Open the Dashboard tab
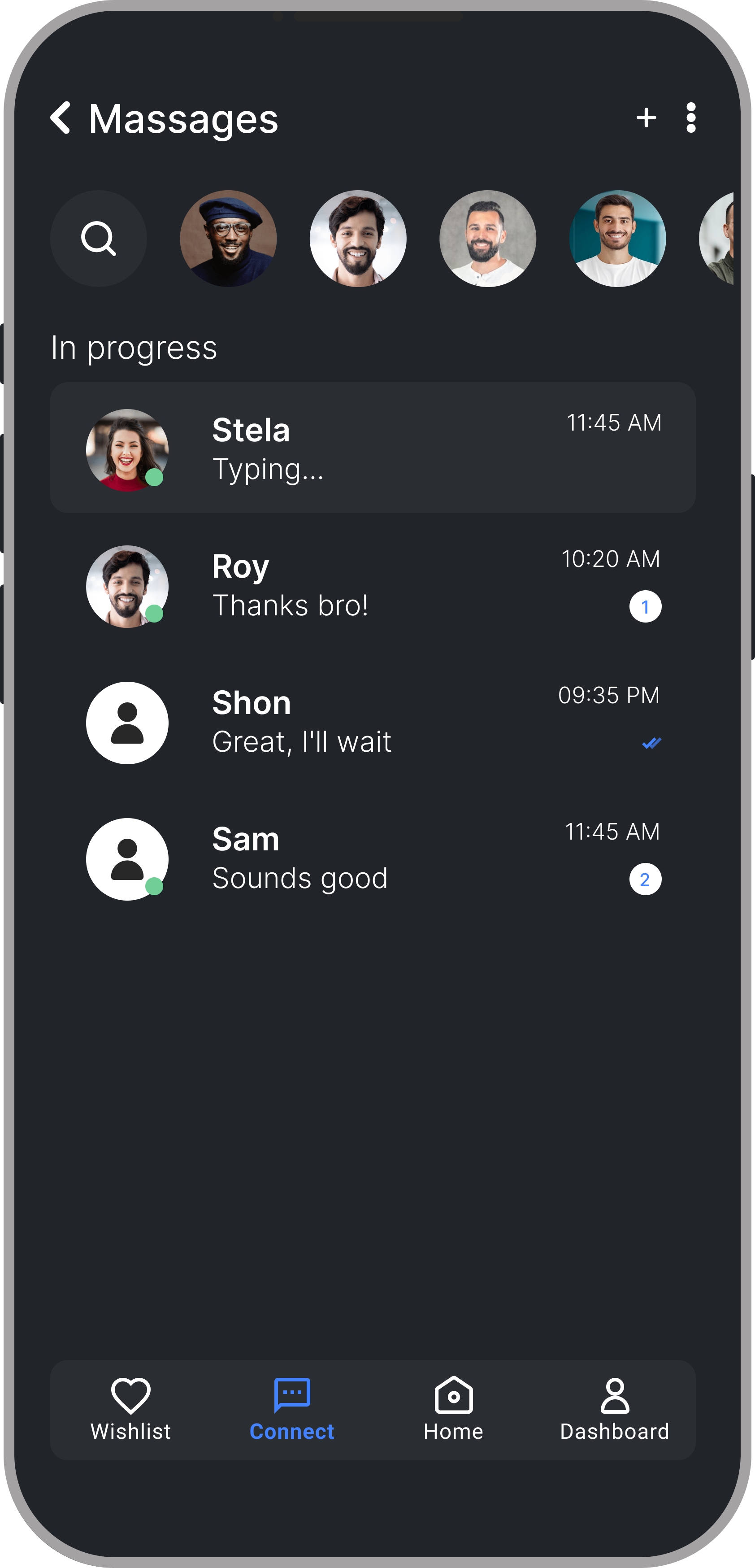Image resolution: width=755 pixels, height=1568 pixels. pos(615,1410)
